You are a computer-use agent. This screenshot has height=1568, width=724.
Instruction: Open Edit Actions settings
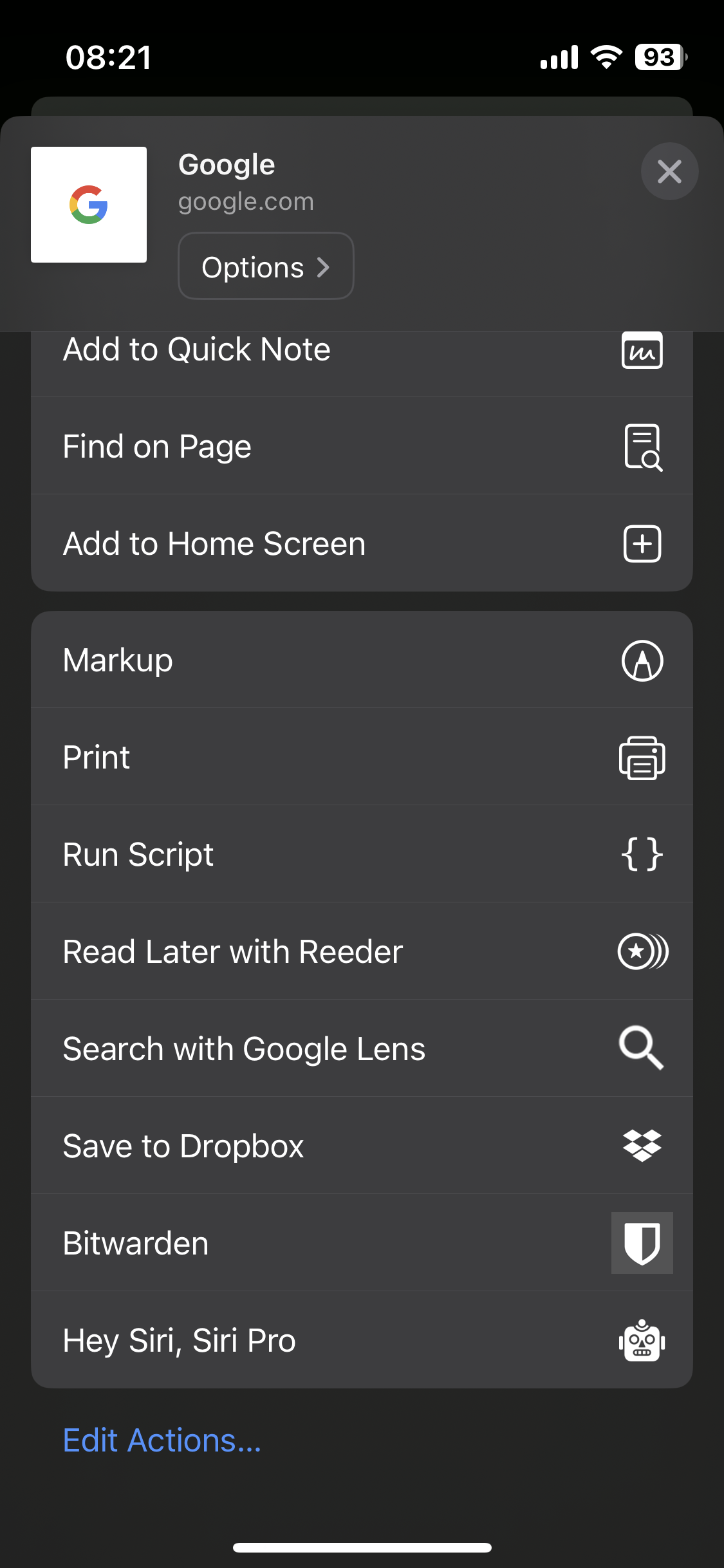[x=162, y=1441]
